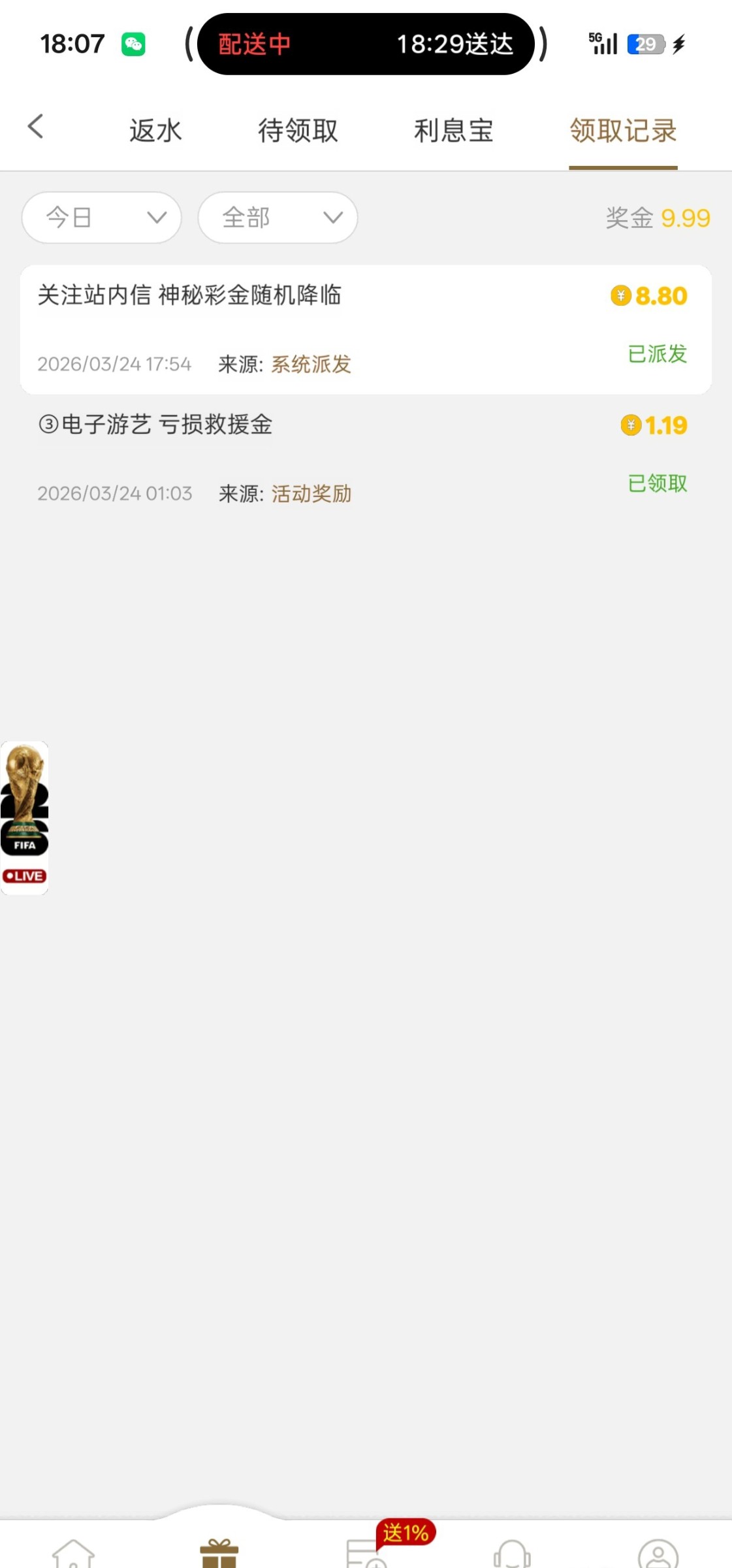
Task: Open the profile tab in bottom bar
Action: pyautogui.click(x=658, y=1554)
